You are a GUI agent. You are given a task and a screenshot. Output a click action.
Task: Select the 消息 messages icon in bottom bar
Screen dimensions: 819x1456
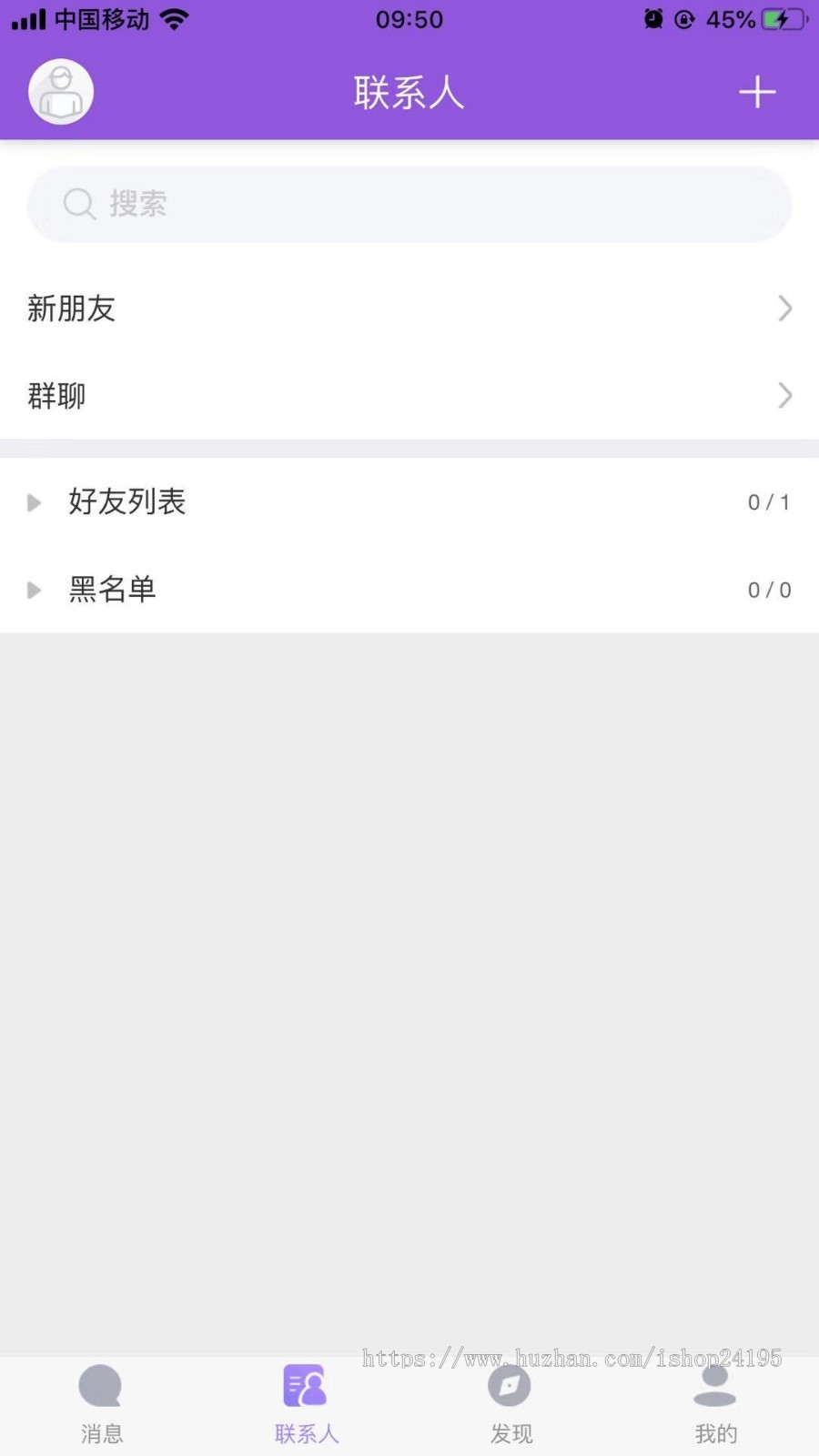click(101, 1385)
